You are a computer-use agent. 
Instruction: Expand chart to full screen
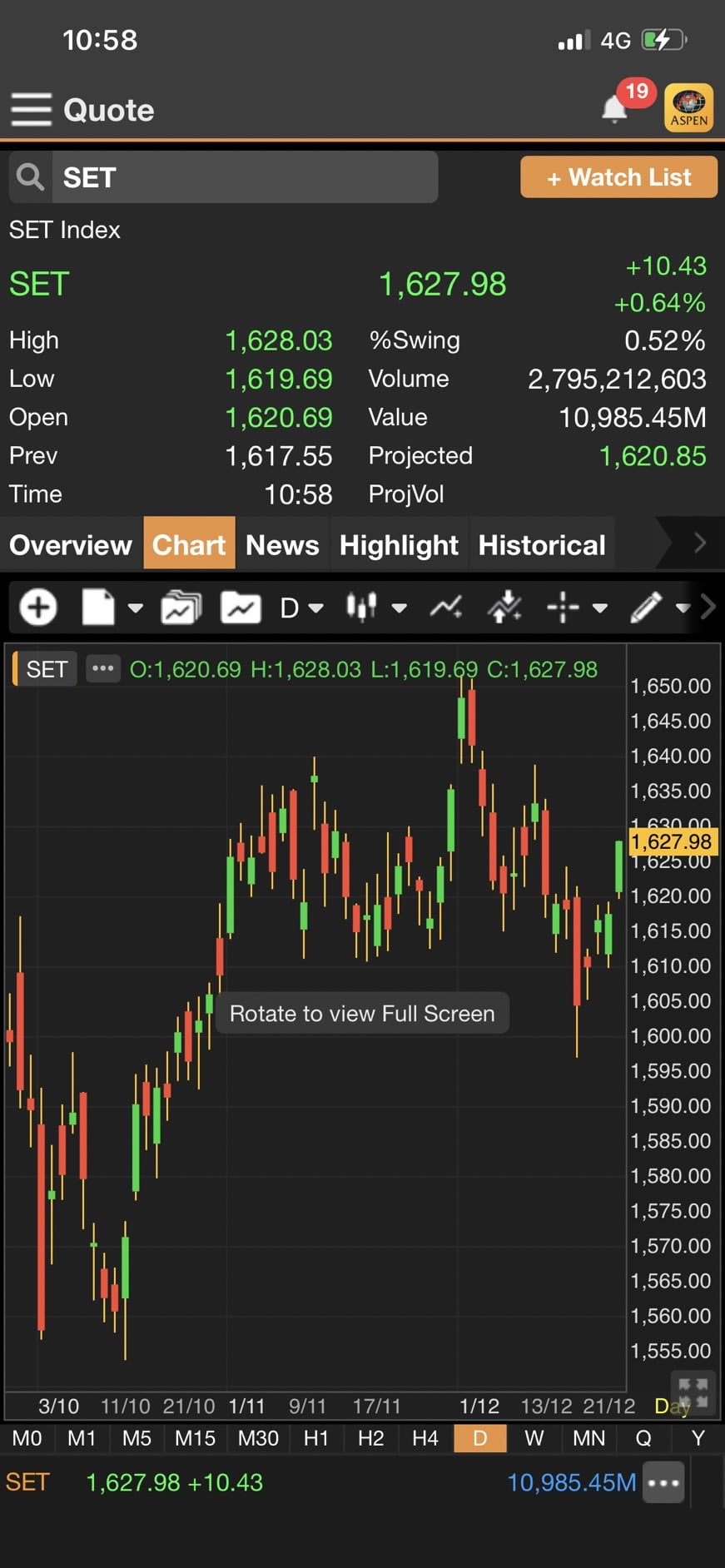(693, 1392)
